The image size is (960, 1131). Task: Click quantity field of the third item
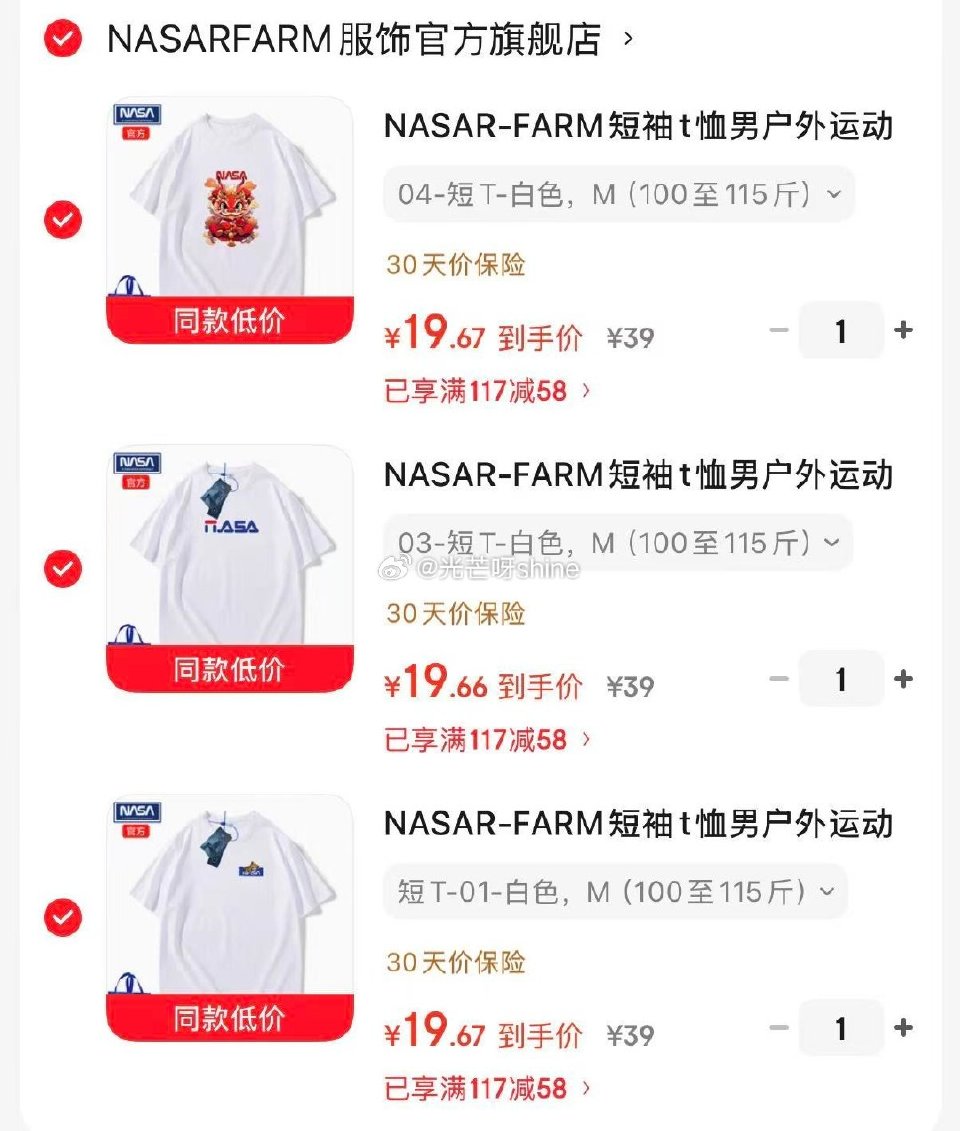842,1027
